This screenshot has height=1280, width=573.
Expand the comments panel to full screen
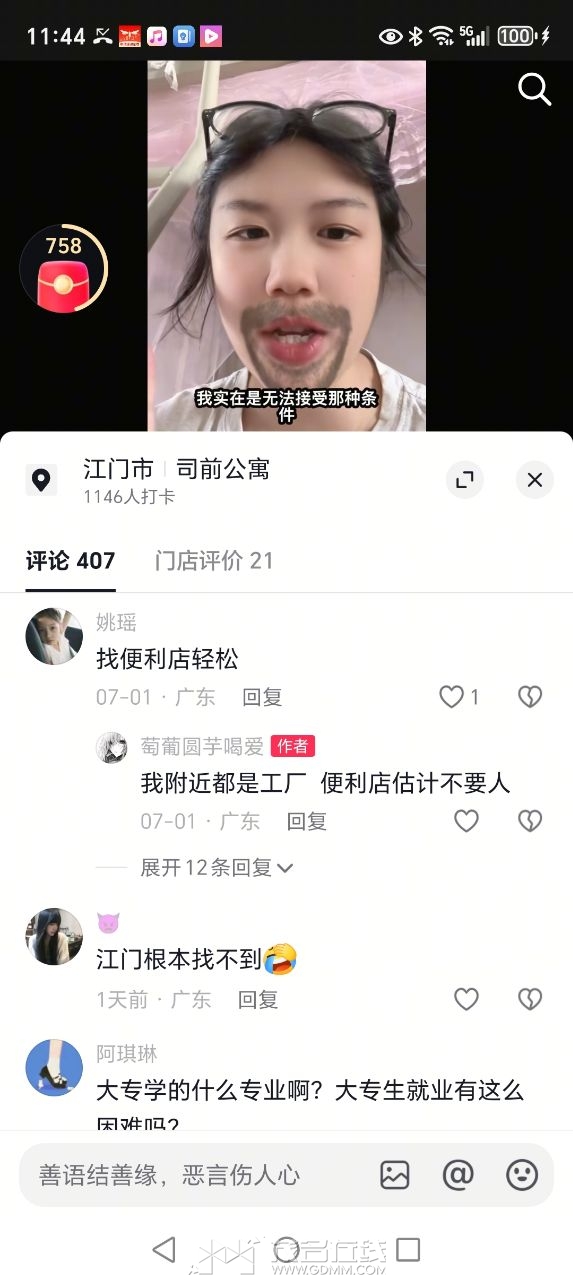(464, 480)
